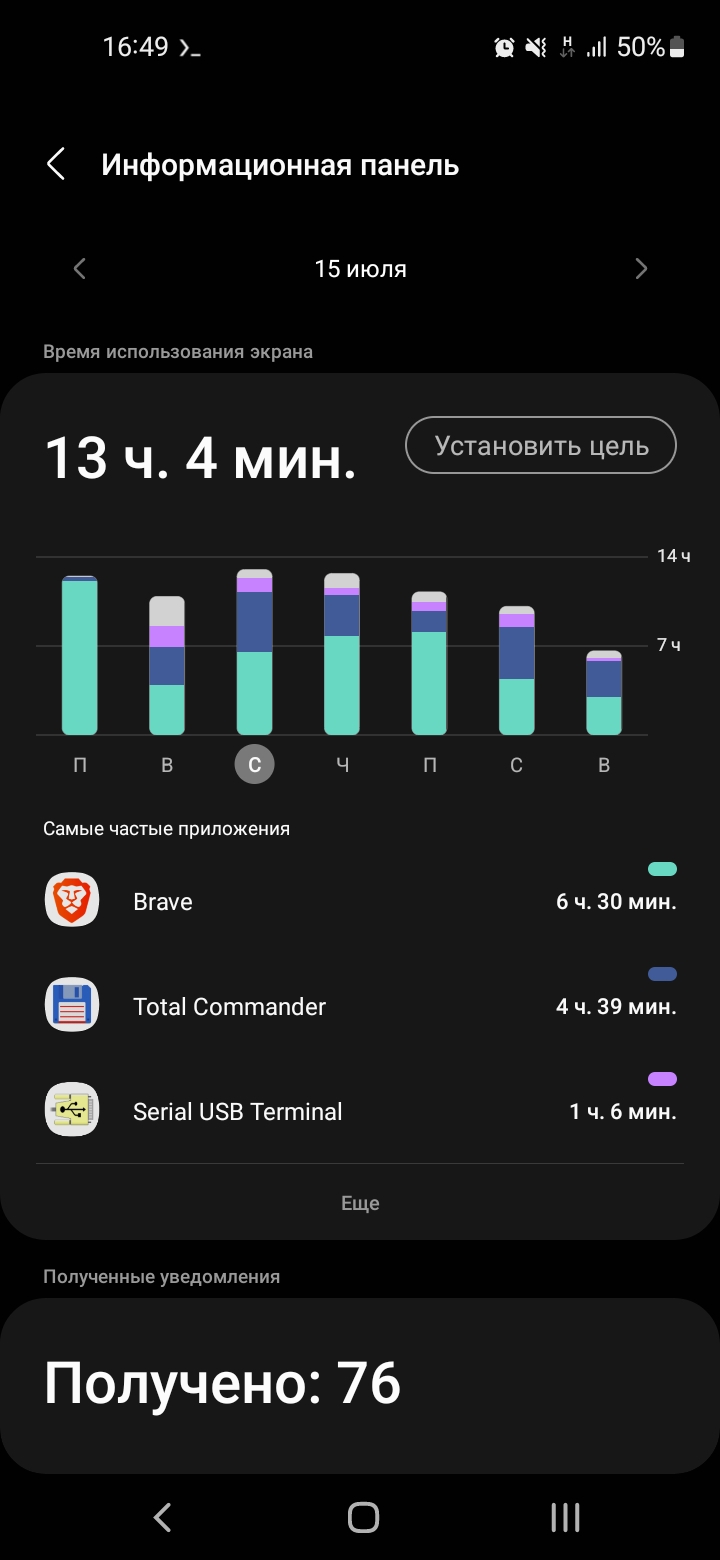Tap the system home button
This screenshot has height=1560, width=720.
pyautogui.click(x=363, y=1517)
